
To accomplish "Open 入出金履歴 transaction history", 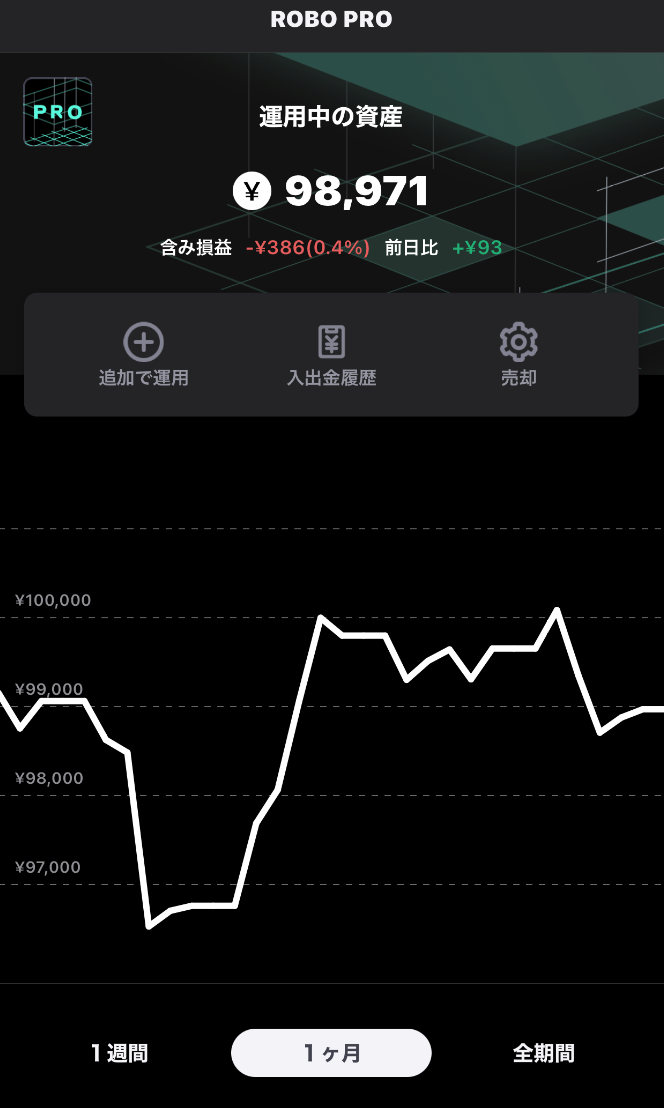I will pyautogui.click(x=331, y=355).
